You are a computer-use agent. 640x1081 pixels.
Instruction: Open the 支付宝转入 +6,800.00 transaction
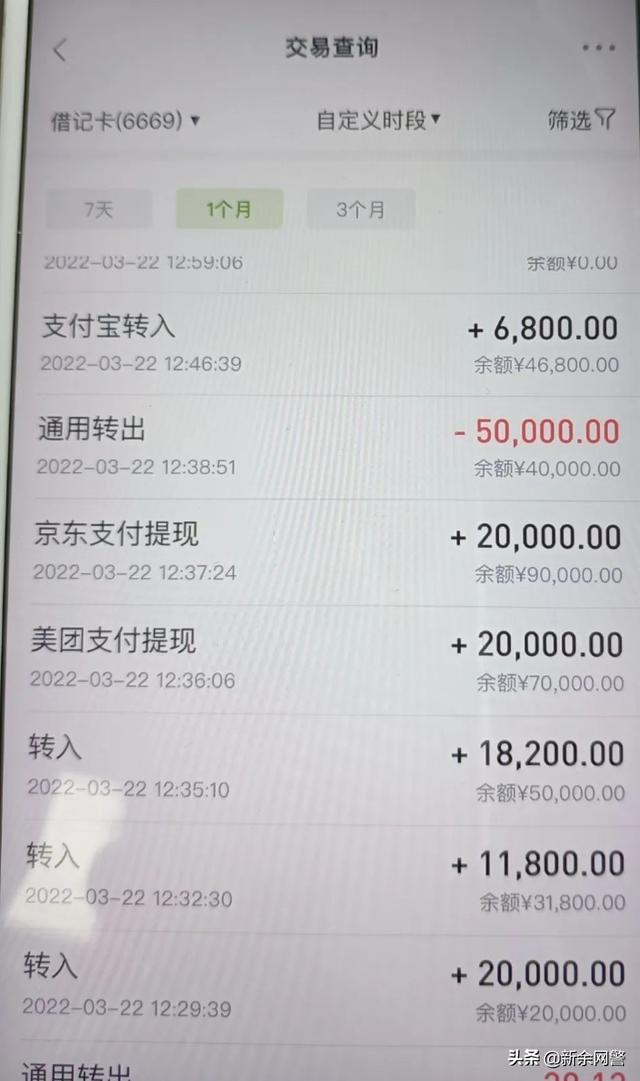coord(330,344)
